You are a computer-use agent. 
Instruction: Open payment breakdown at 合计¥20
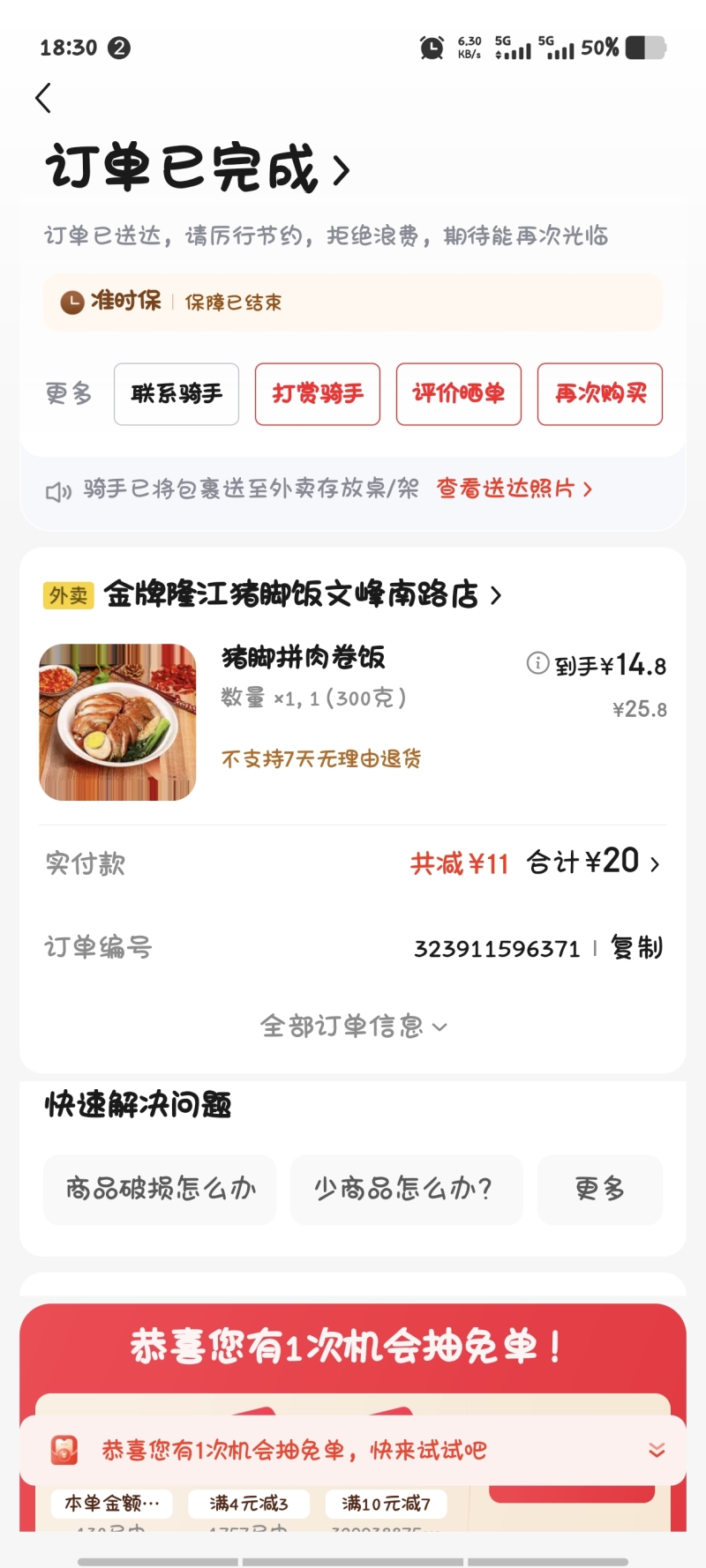pyautogui.click(x=593, y=862)
